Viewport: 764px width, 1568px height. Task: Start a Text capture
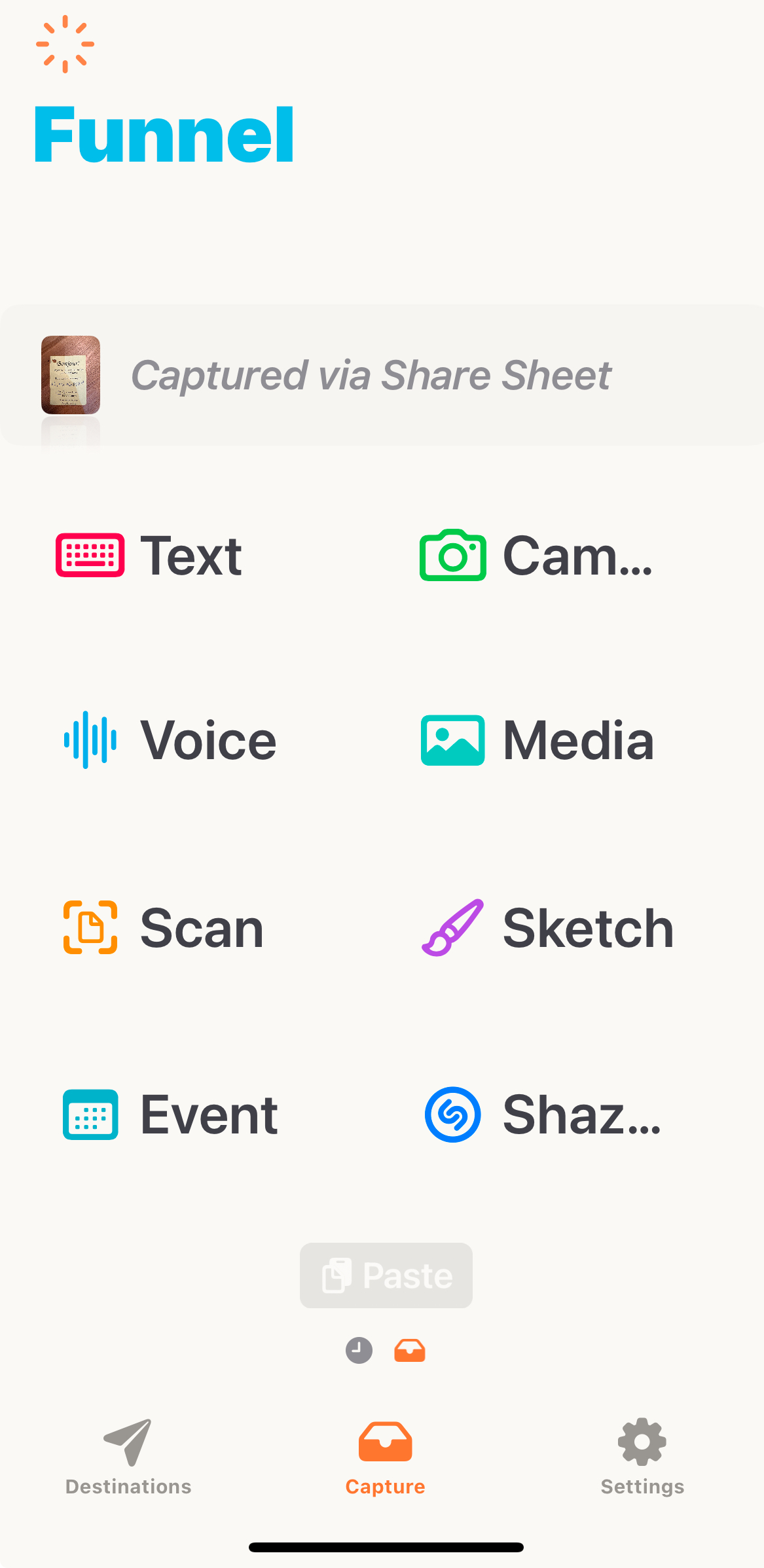[x=150, y=556]
